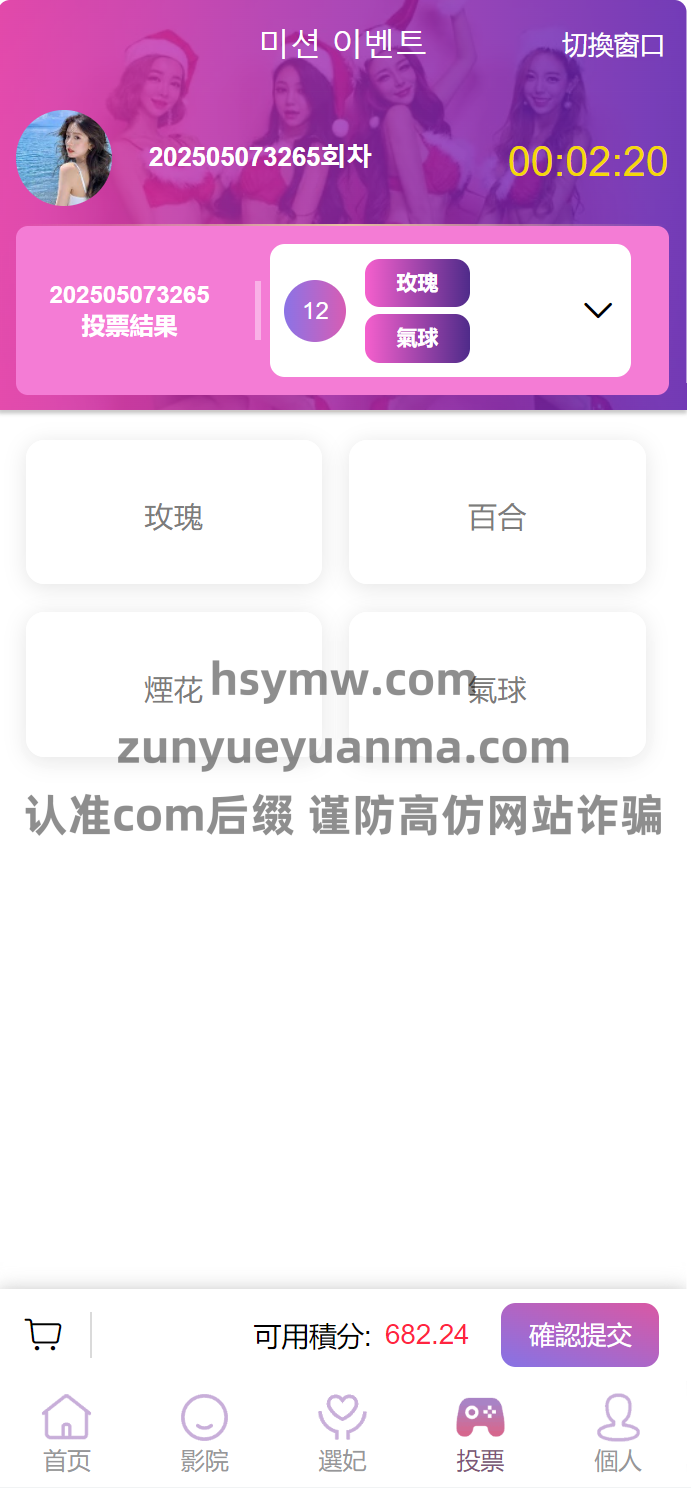Select the 玫瑰 voting option card
The width and height of the screenshot is (691, 1488).
coord(174,512)
